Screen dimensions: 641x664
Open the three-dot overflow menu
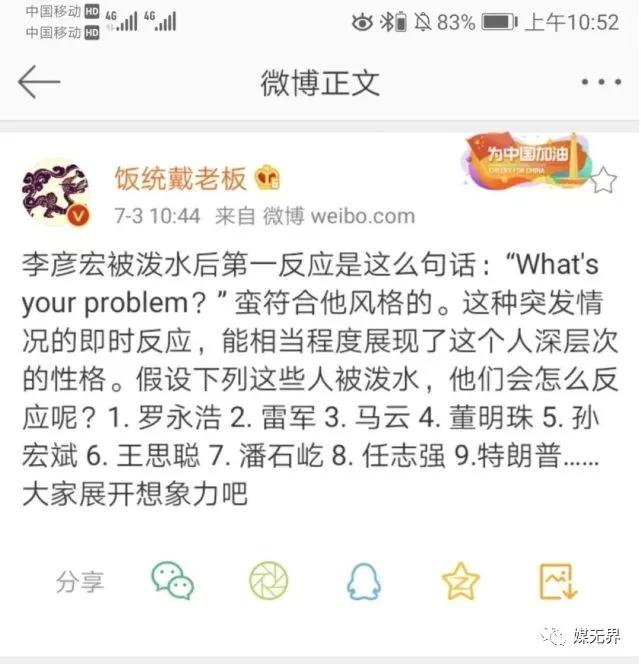[x=600, y=83]
